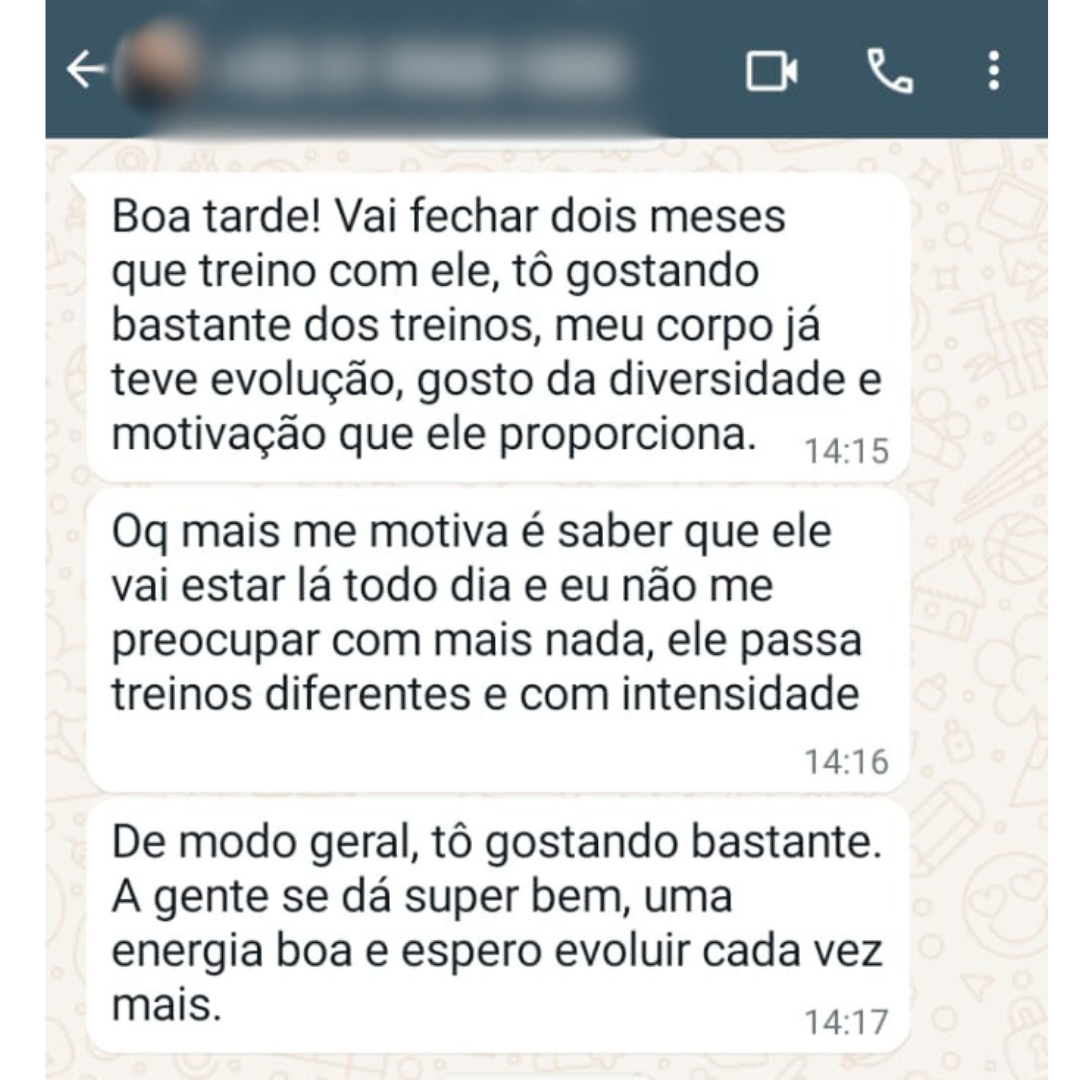Go back to the chat list
1080x1080 pixels.
coord(85,70)
